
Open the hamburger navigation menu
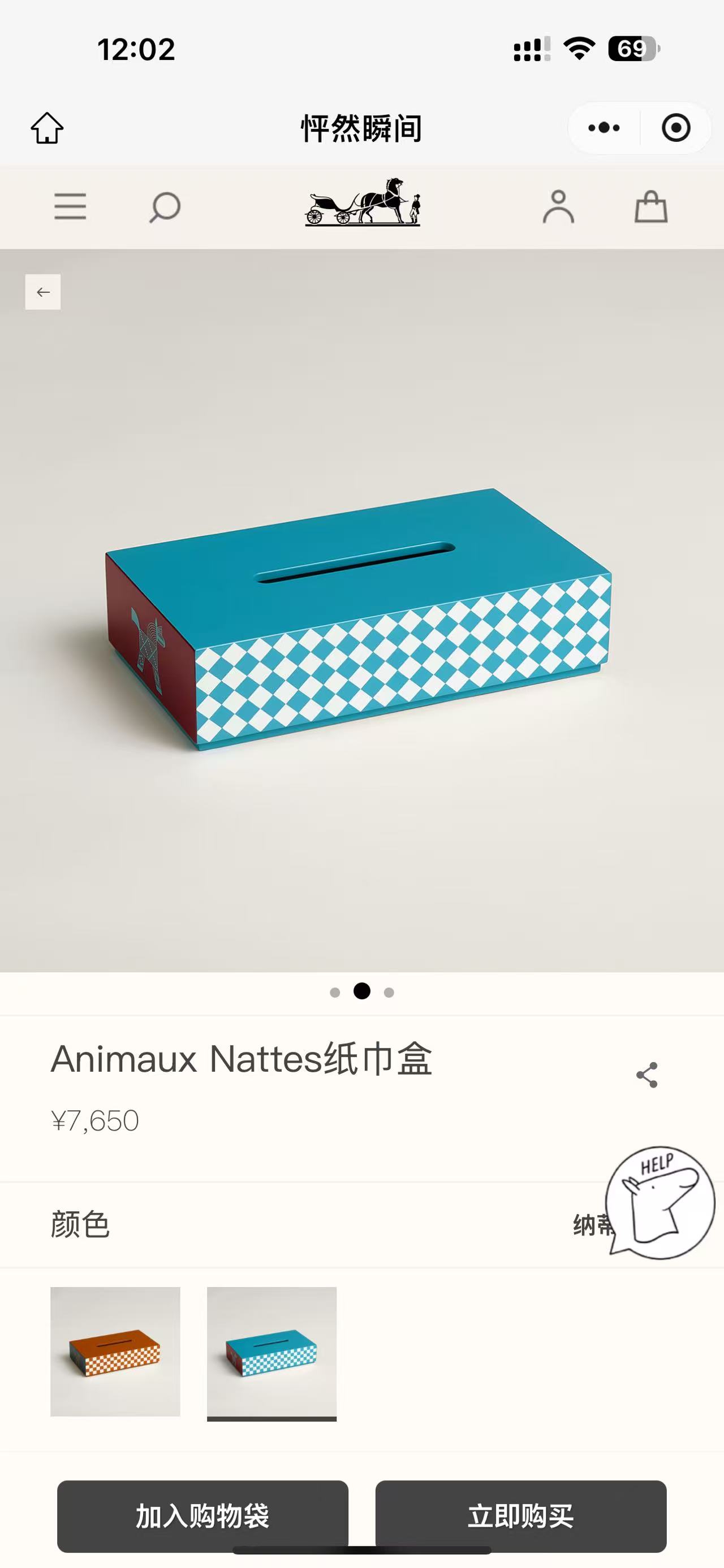click(x=70, y=206)
